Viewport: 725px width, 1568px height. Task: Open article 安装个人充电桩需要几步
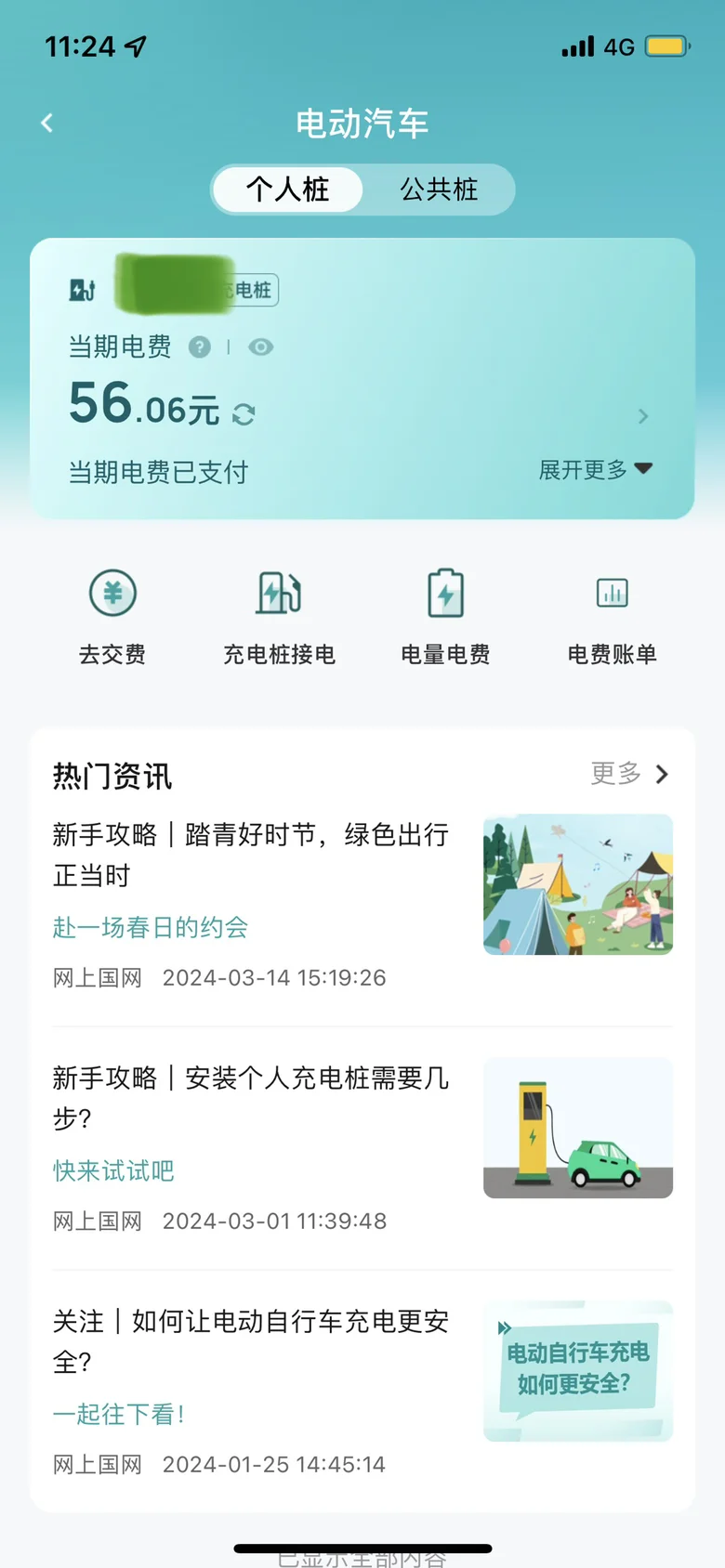pos(362,1146)
